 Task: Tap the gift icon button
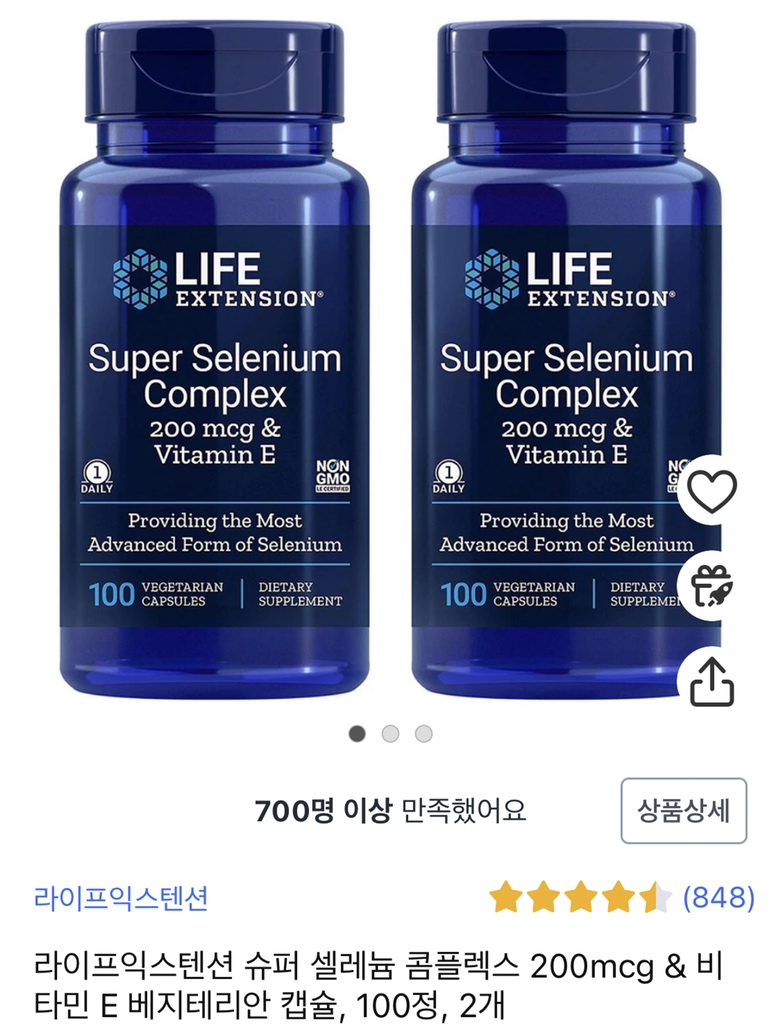click(713, 586)
